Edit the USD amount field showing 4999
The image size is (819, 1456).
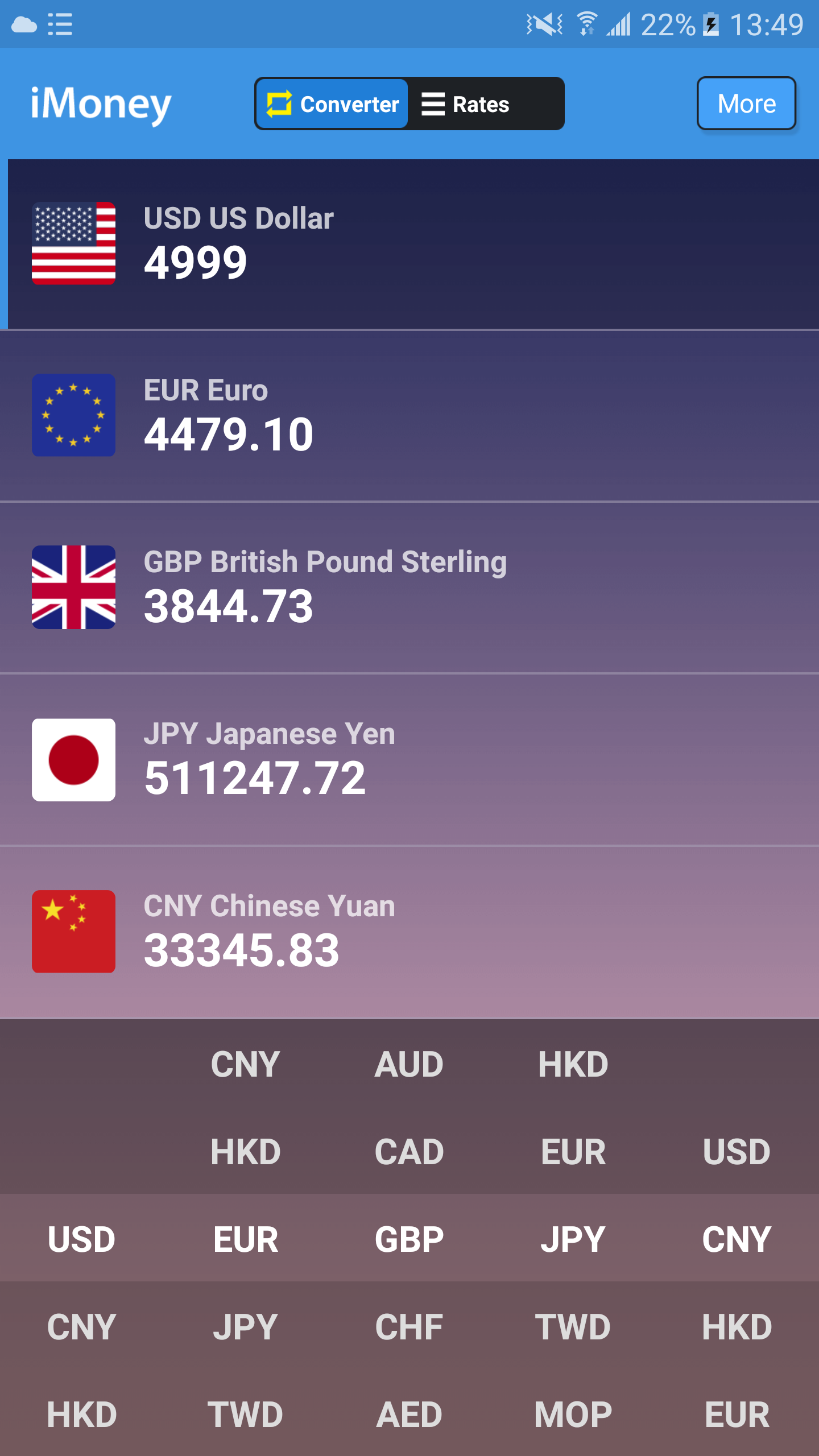click(196, 262)
